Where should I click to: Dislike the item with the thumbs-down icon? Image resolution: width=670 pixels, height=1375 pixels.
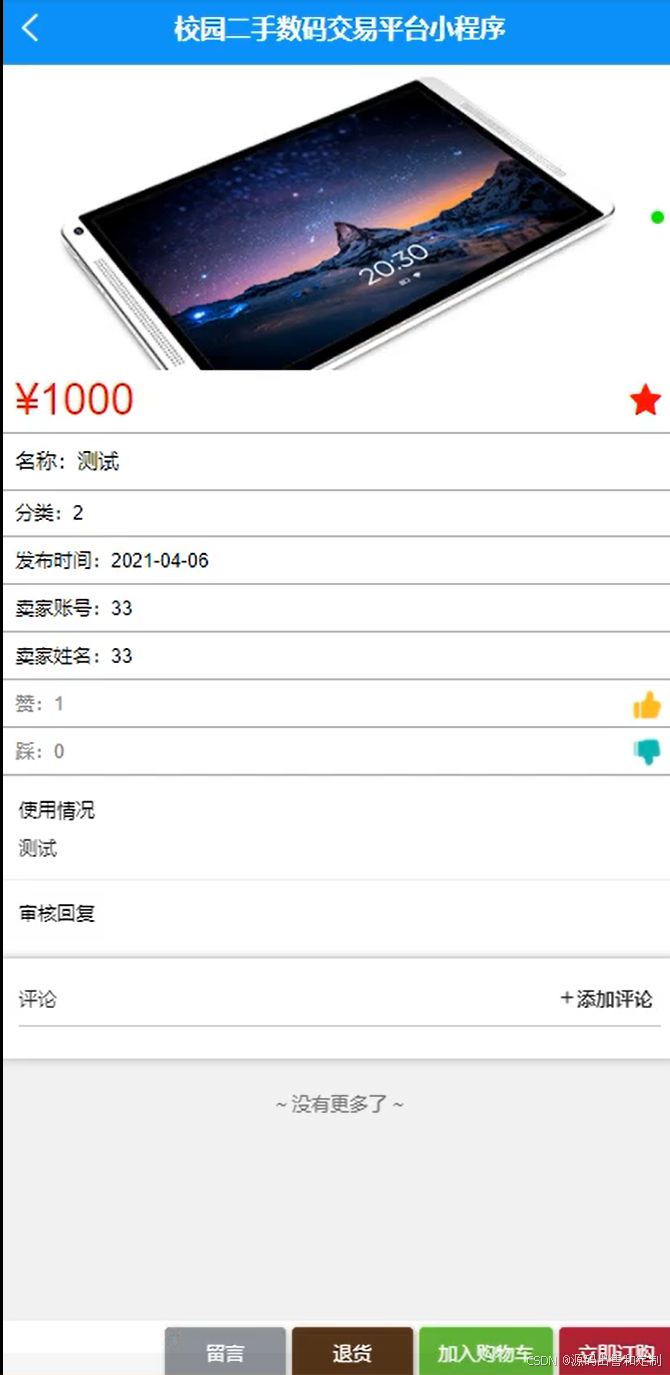(x=647, y=751)
